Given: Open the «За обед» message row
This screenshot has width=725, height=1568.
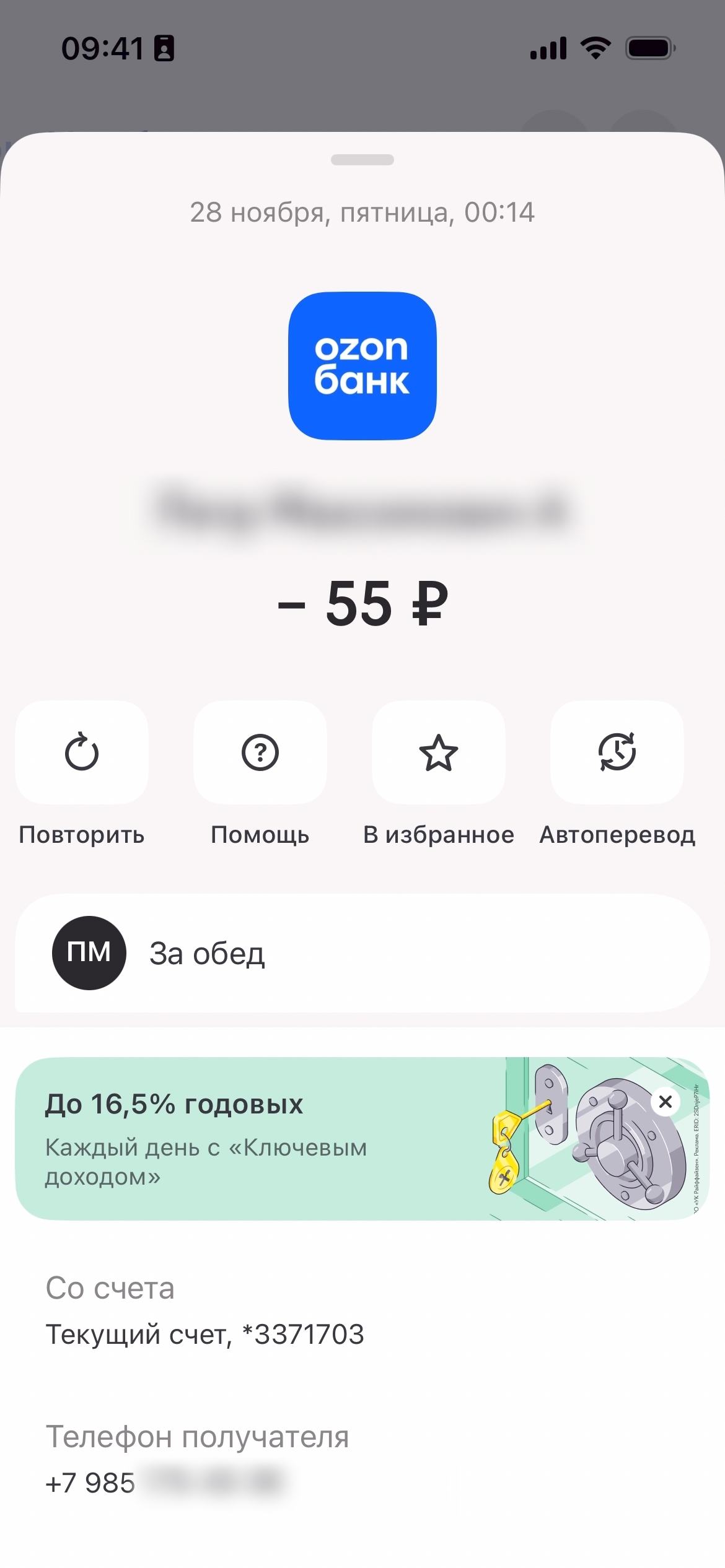Looking at the screenshot, I should [362, 953].
